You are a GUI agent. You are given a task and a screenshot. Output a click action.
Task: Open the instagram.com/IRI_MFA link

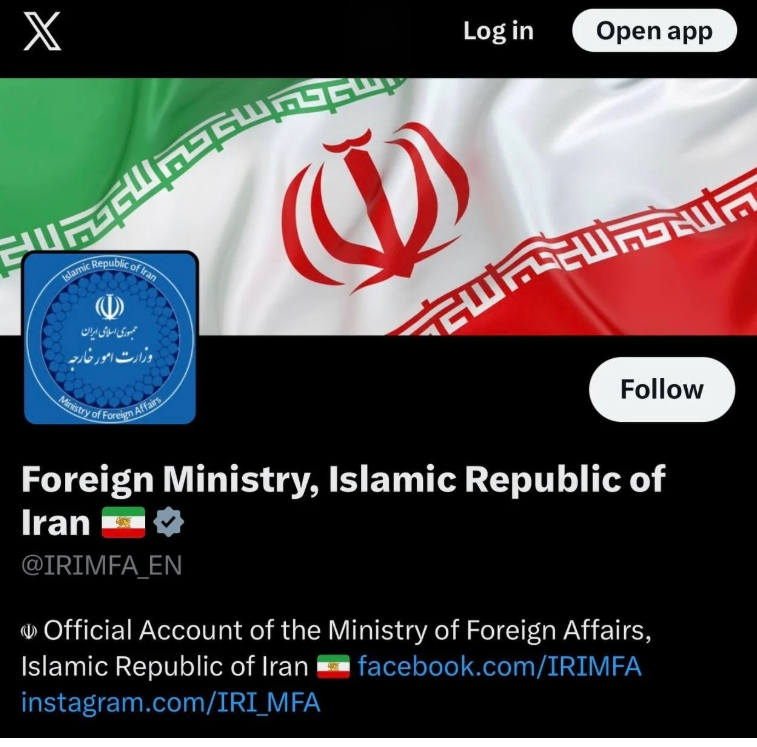tap(171, 702)
